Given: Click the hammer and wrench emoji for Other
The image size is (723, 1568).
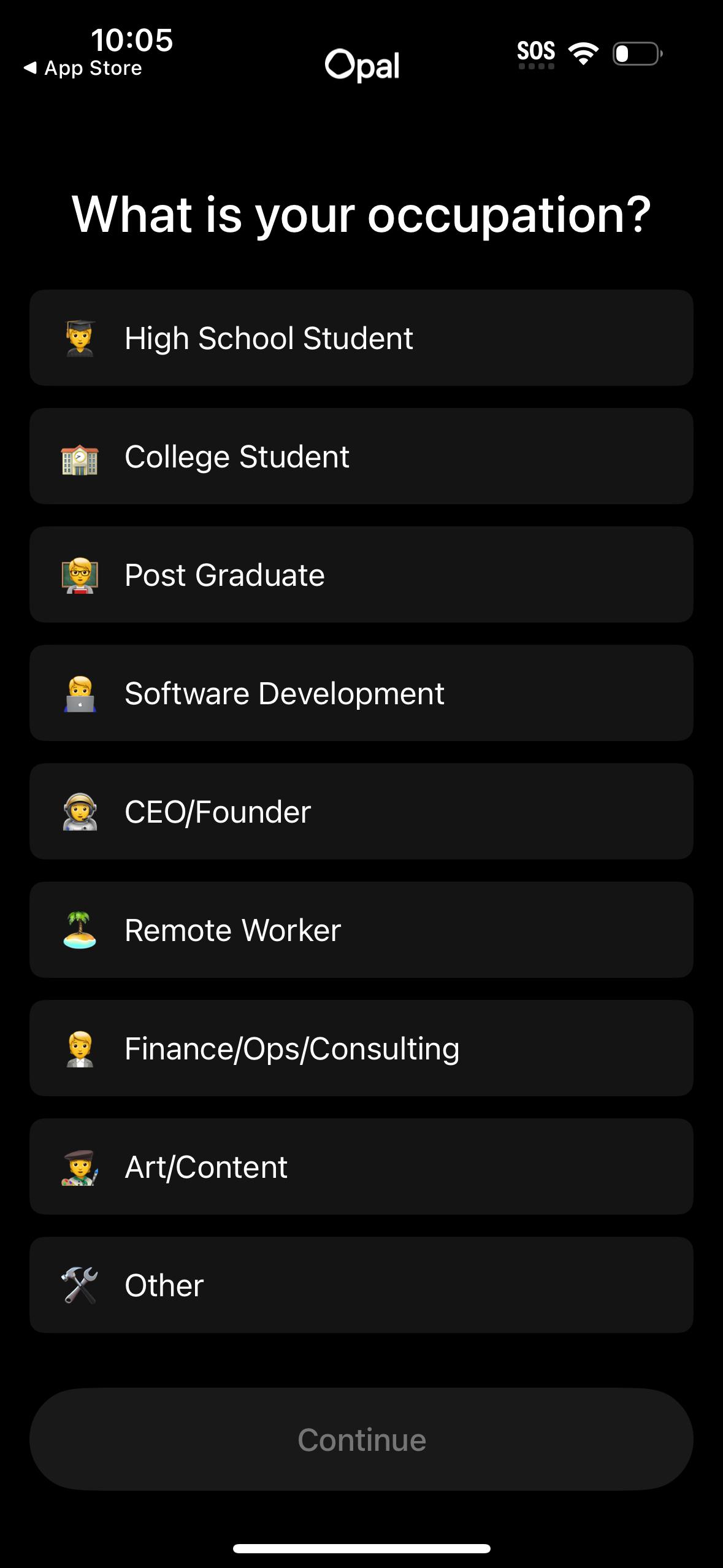Looking at the screenshot, I should (79, 1285).
